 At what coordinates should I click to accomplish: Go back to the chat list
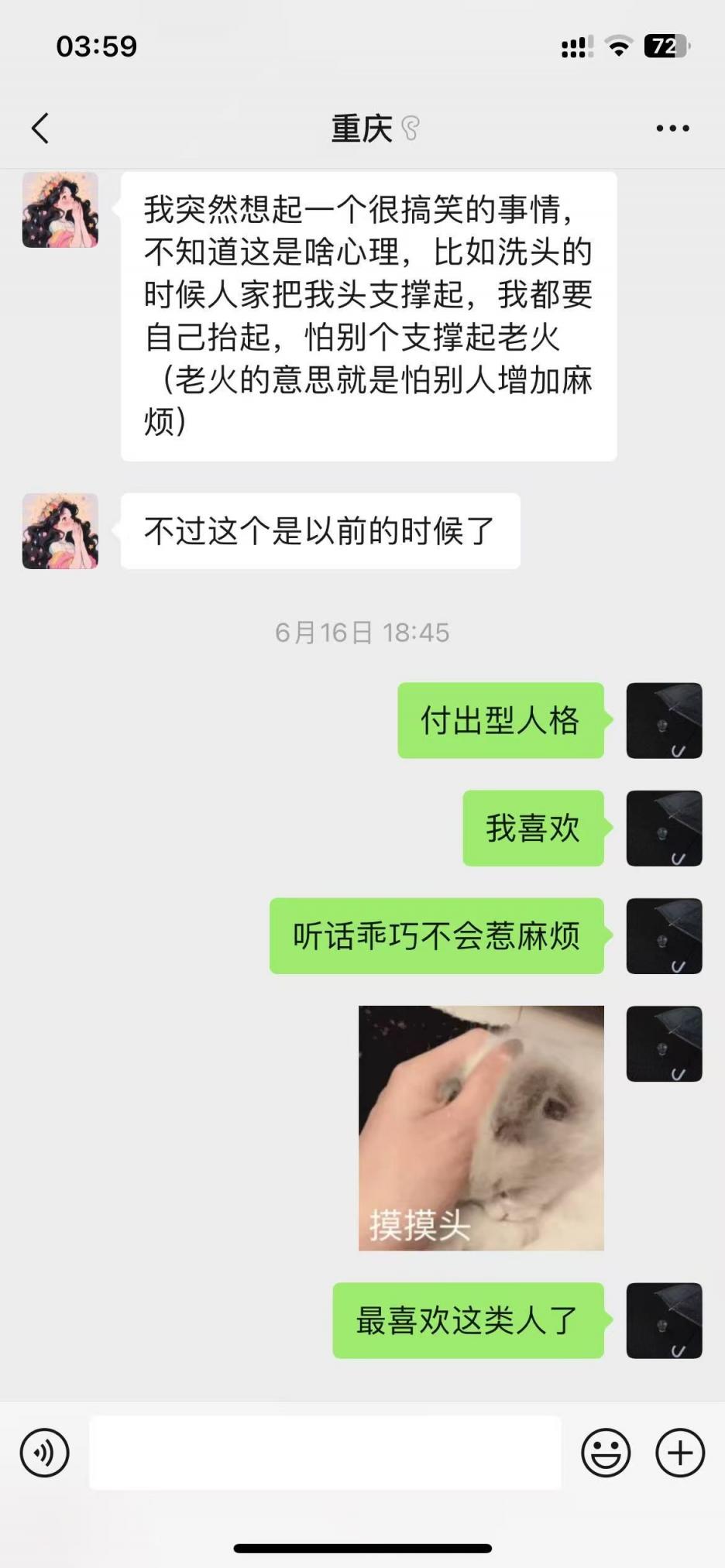pyautogui.click(x=40, y=129)
